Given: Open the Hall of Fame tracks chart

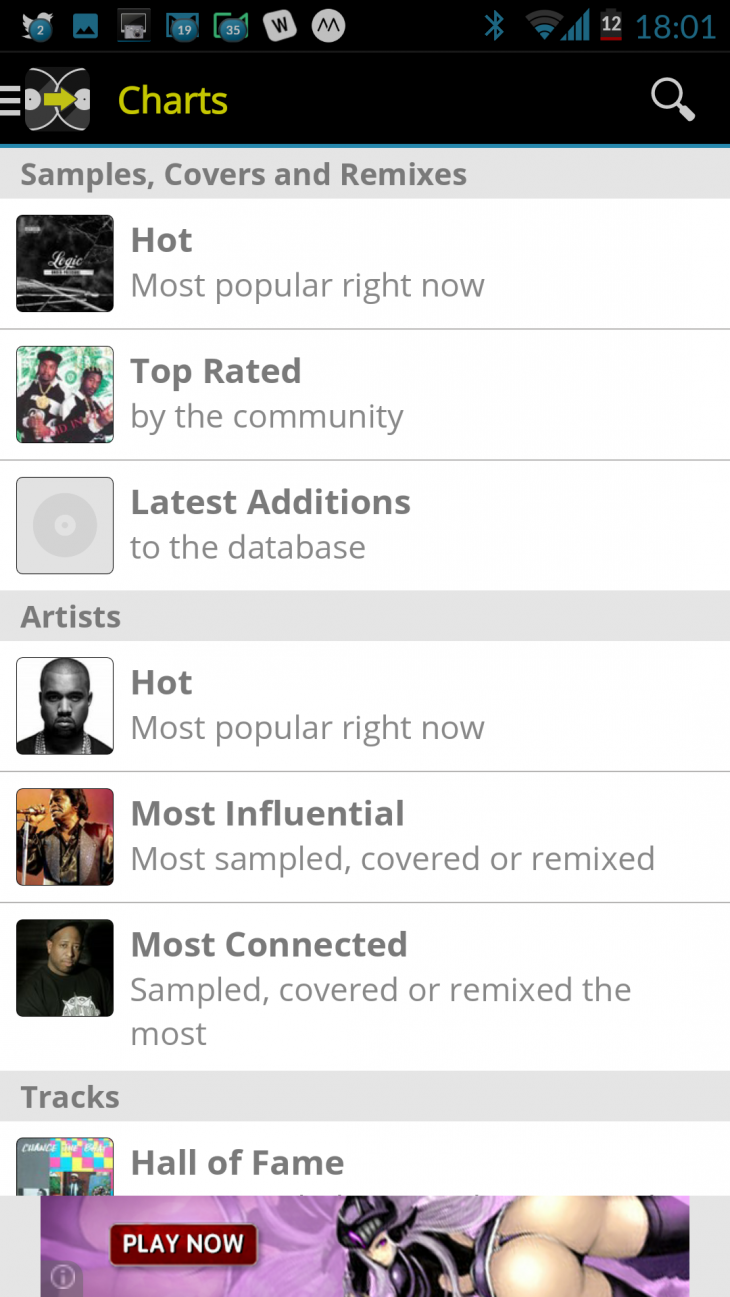Looking at the screenshot, I should (x=365, y=1163).
